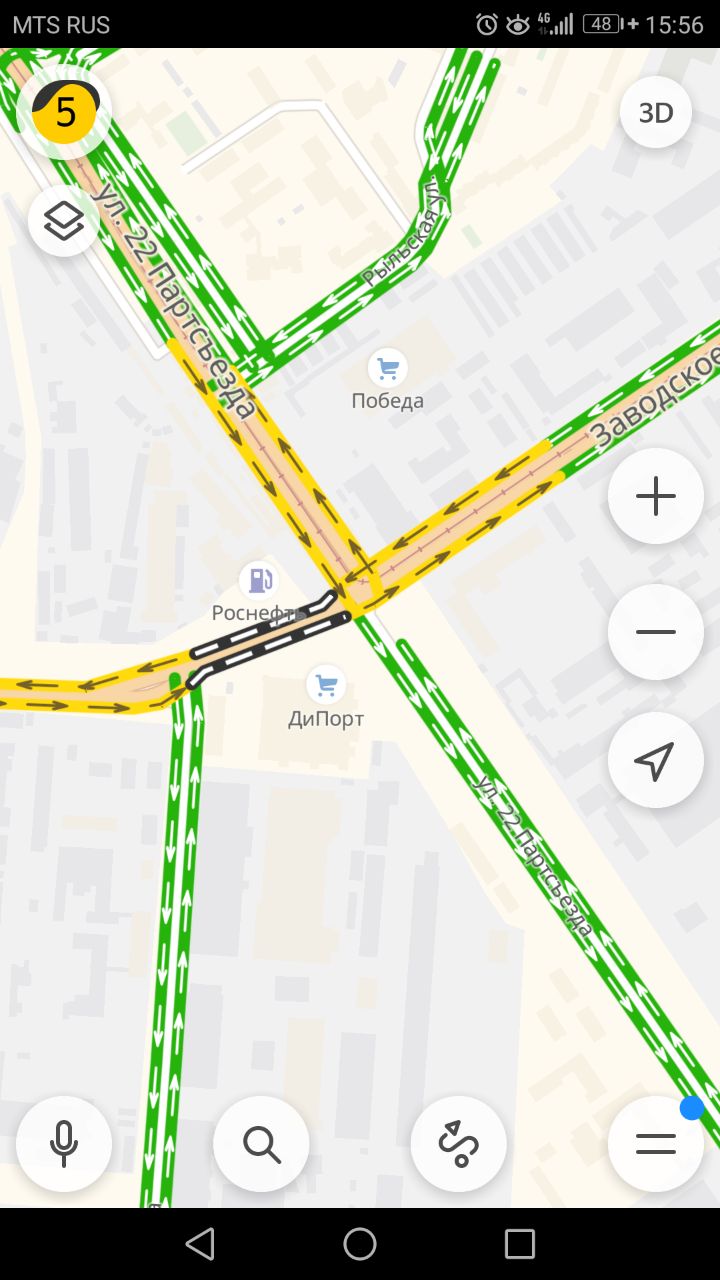This screenshot has height=1280, width=720.
Task: Open the route builder button
Action: click(x=458, y=1144)
